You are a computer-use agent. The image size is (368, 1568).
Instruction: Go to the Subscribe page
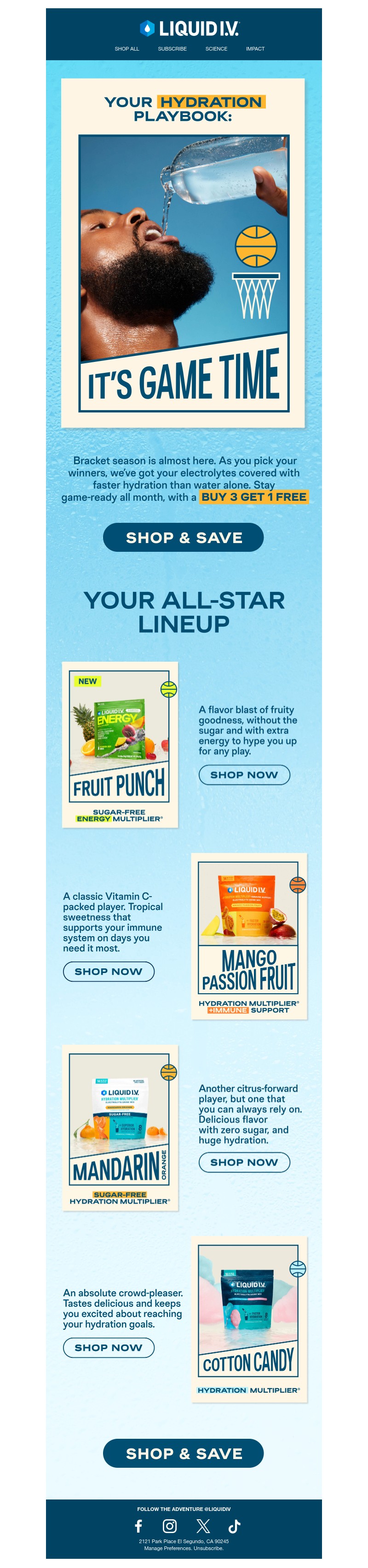(172, 49)
